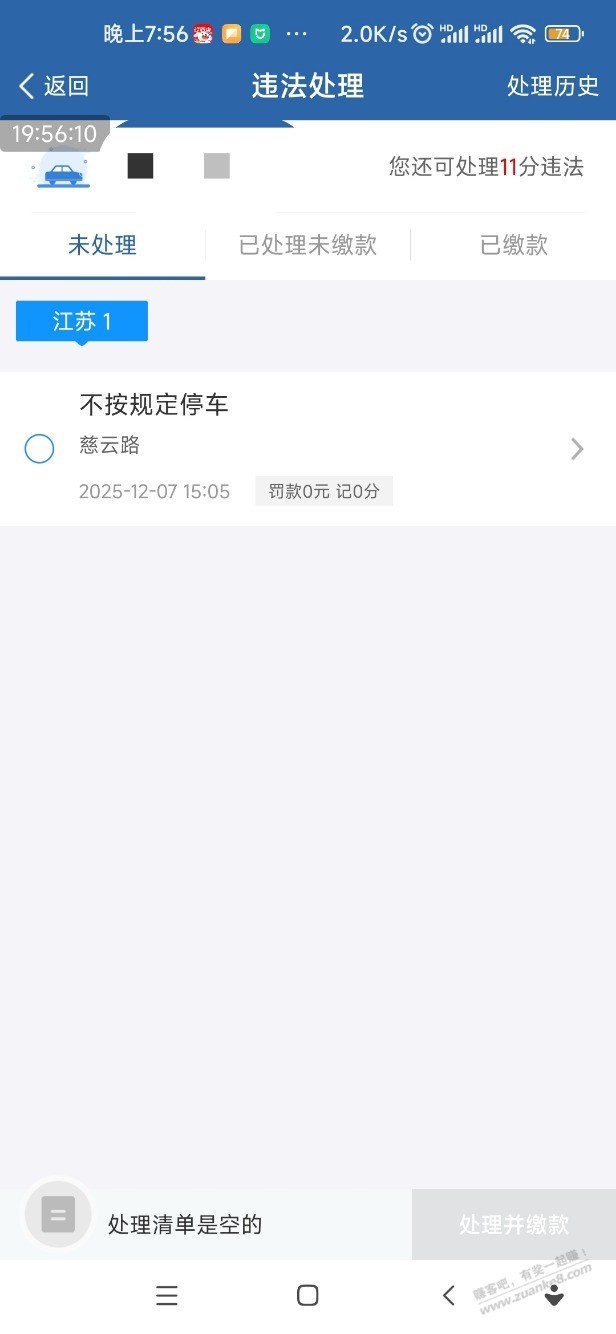
Task: Tap the system home button
Action: point(308,1295)
